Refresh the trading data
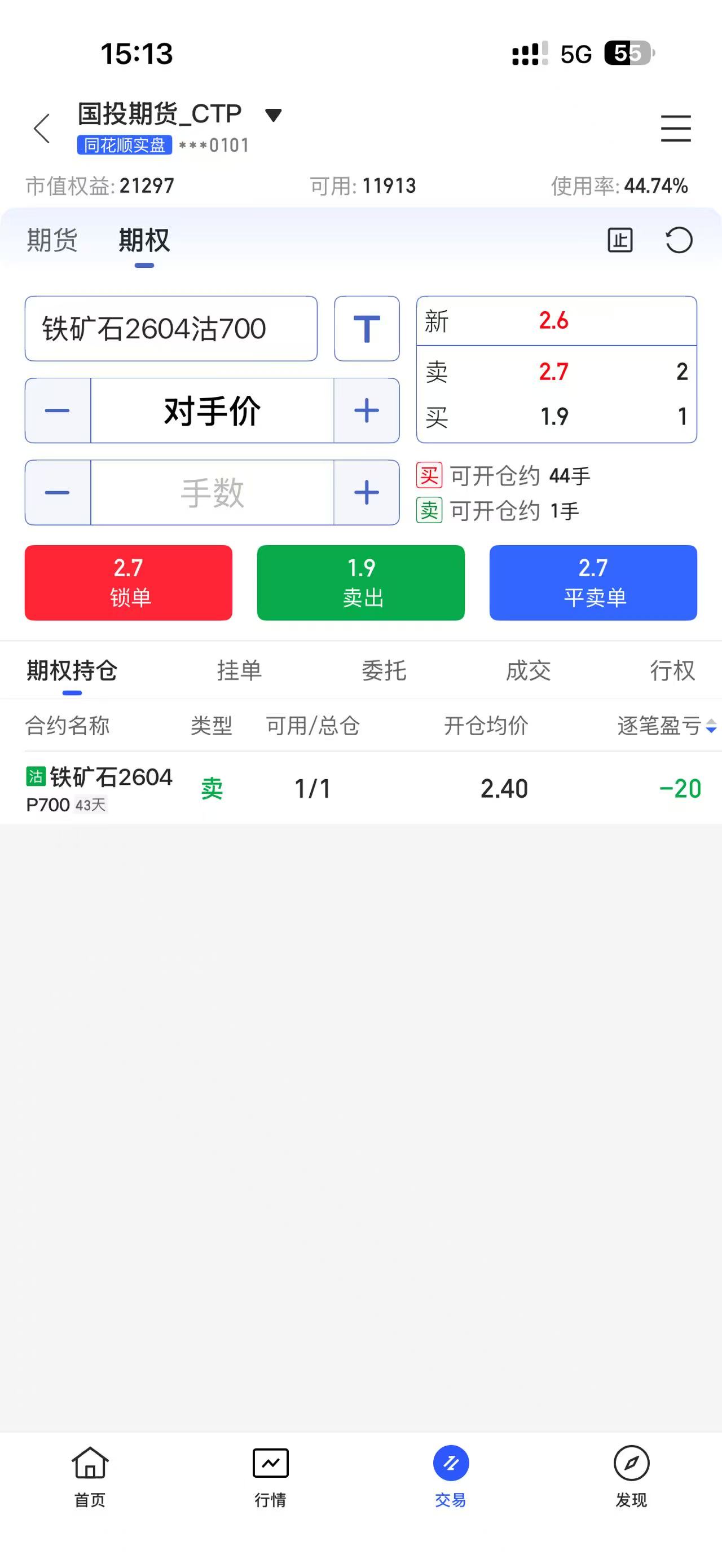722x1568 pixels. (679, 240)
